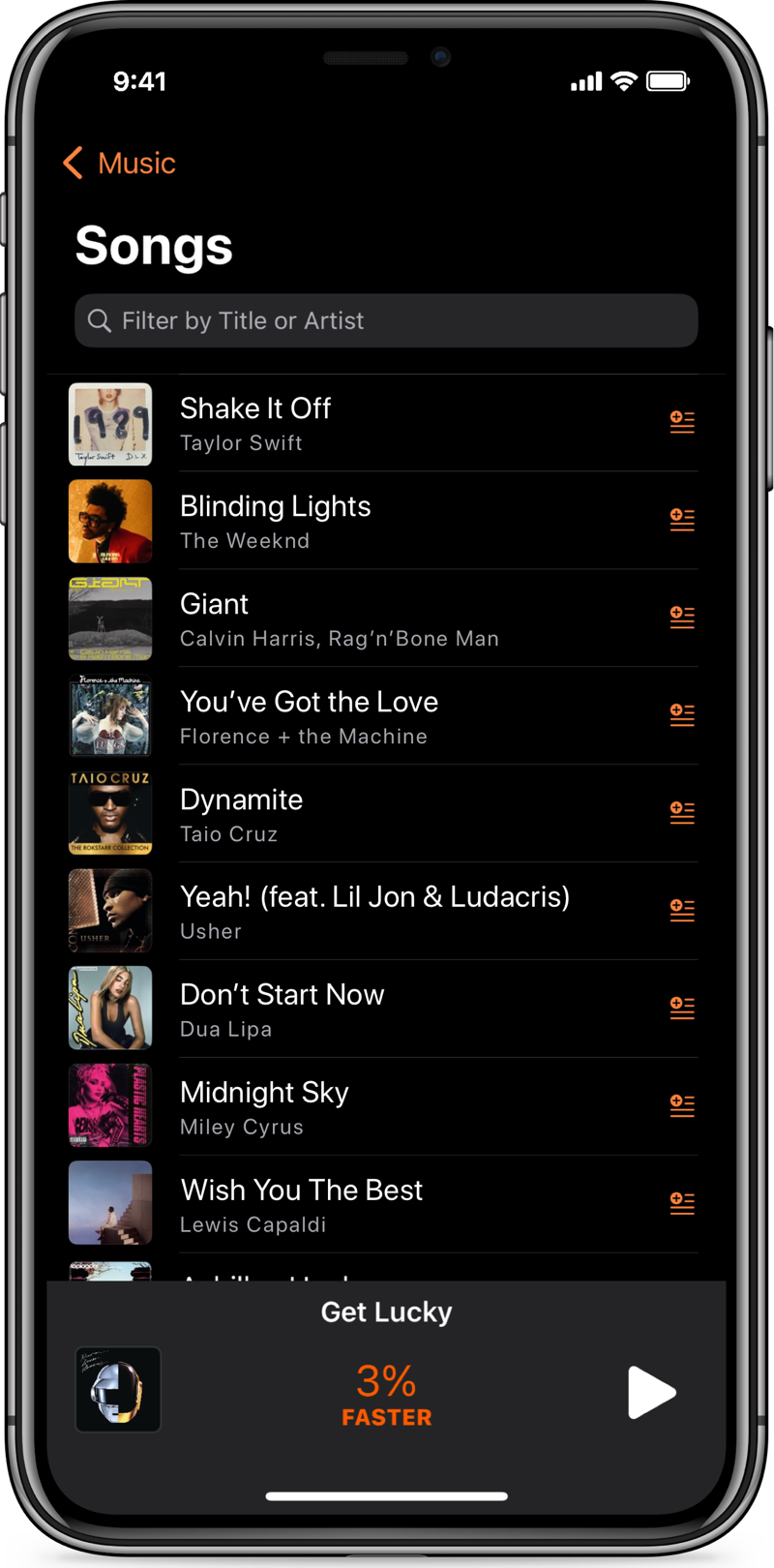This screenshot has width=774, height=1568.
Task: Tap the Filter by Title or Artist field
Action: point(386,320)
